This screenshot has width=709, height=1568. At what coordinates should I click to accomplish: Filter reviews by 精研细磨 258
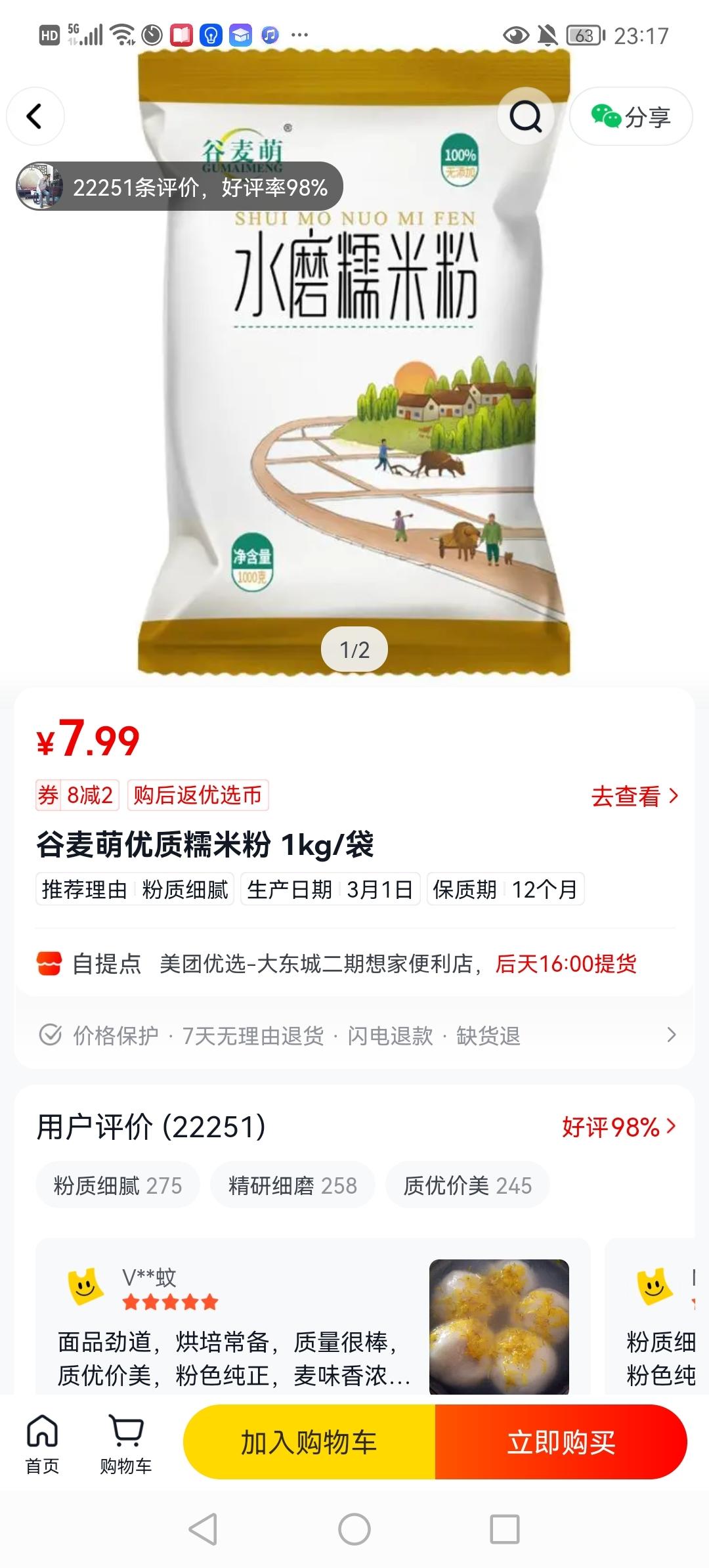point(293,1185)
